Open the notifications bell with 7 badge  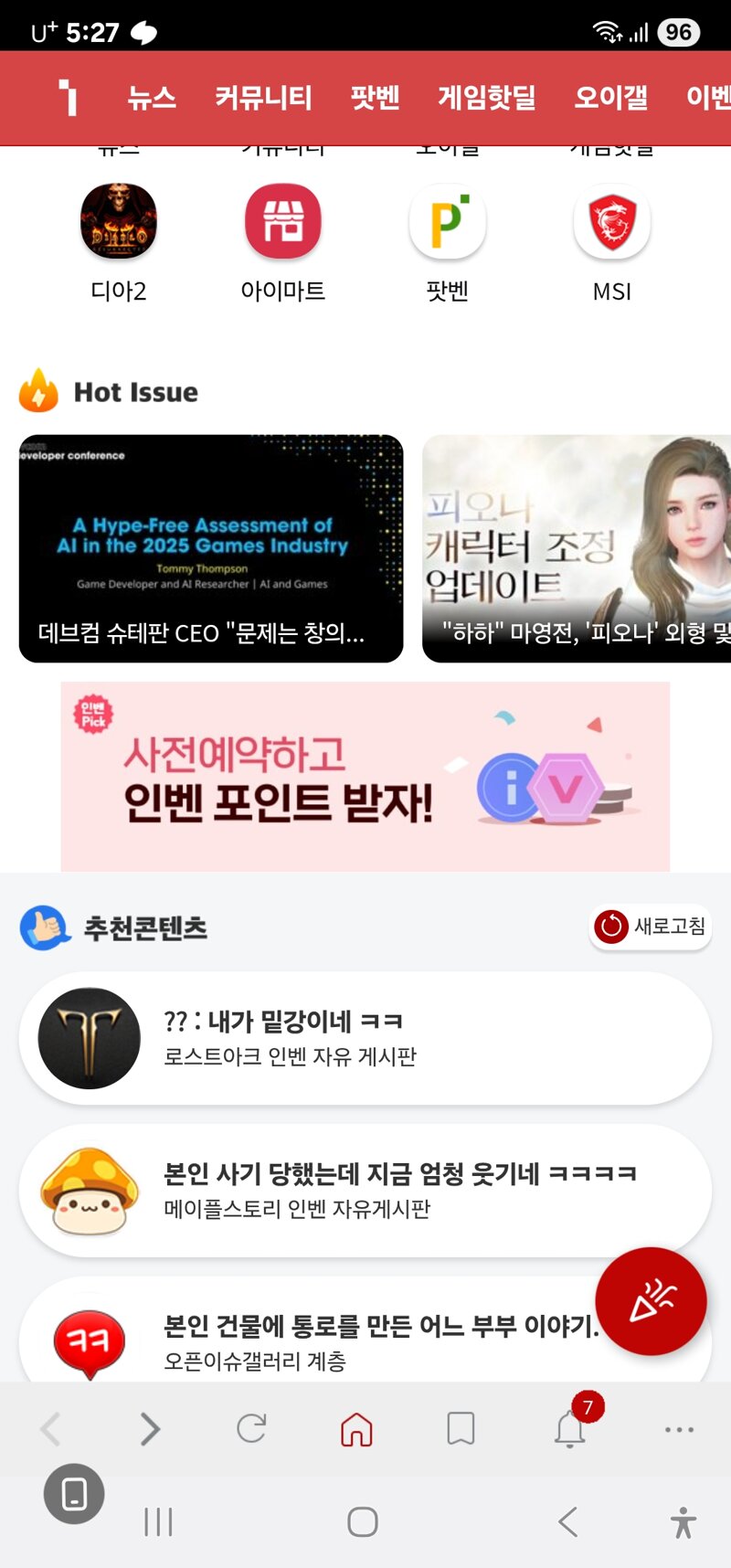(x=570, y=1428)
